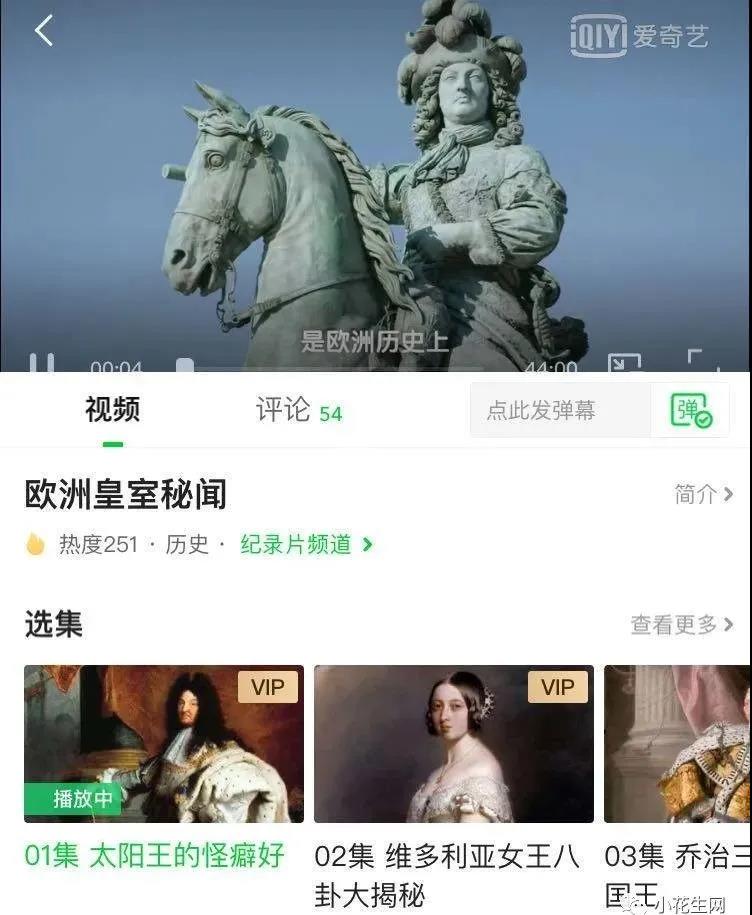Open the 纪录片频道 link
The image size is (752, 915).
[306, 544]
